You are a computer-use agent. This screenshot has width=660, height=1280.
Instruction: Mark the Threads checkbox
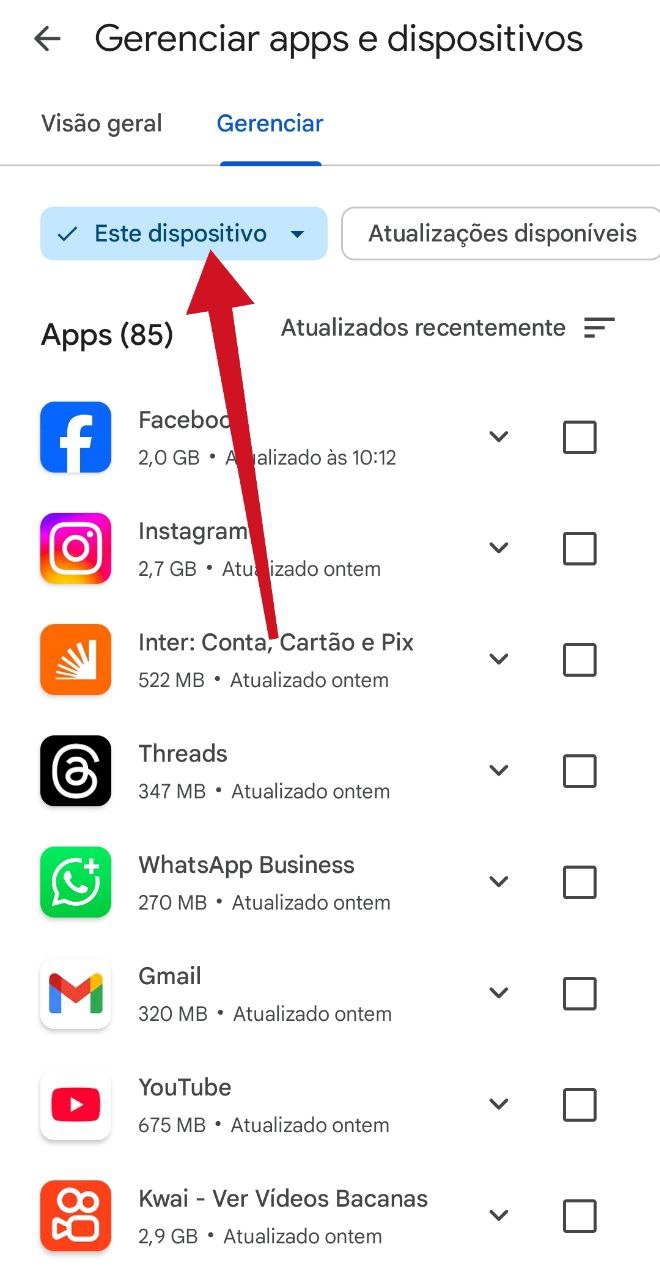[580, 771]
